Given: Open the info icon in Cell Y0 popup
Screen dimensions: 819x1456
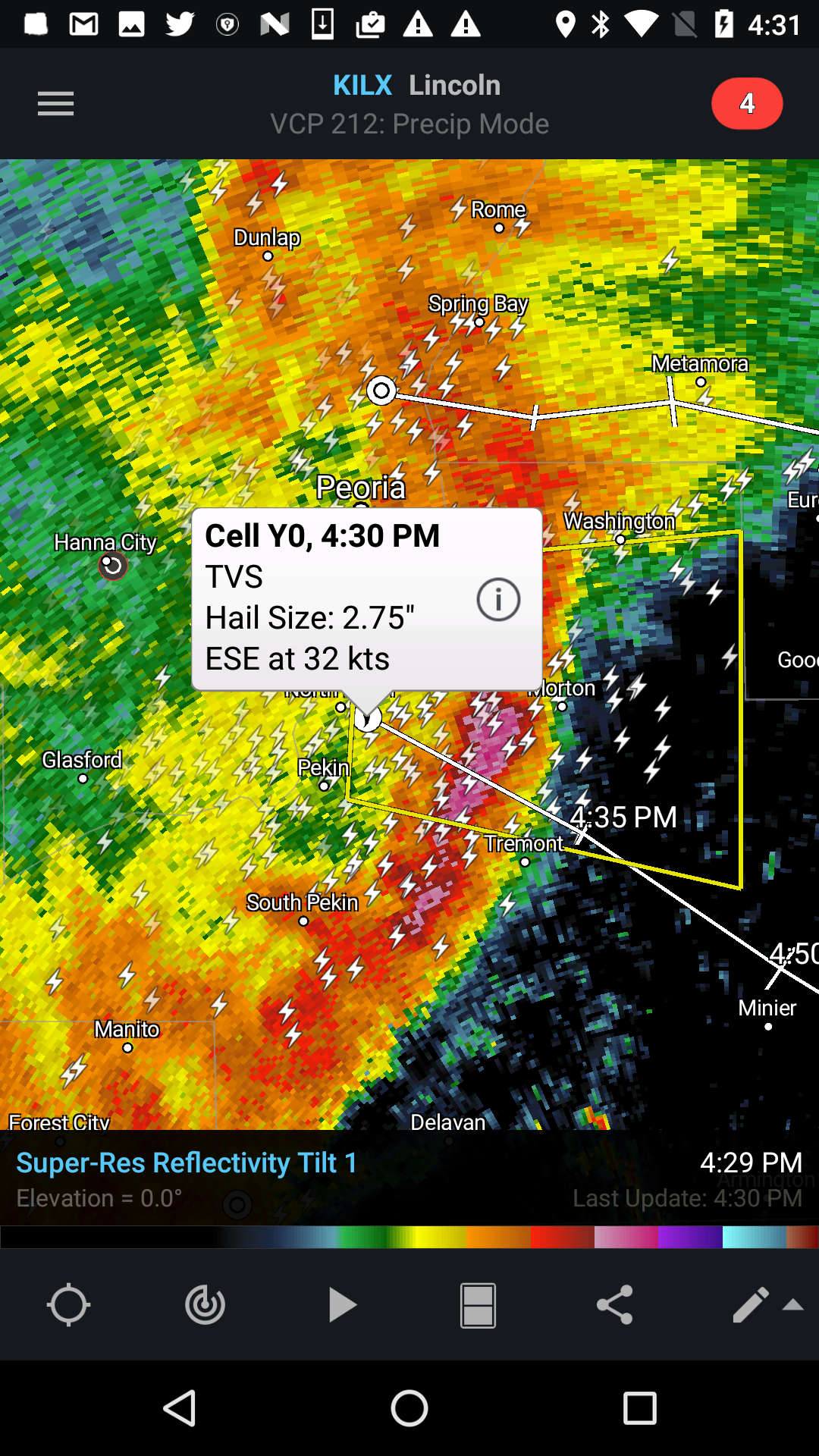Looking at the screenshot, I should [x=498, y=599].
